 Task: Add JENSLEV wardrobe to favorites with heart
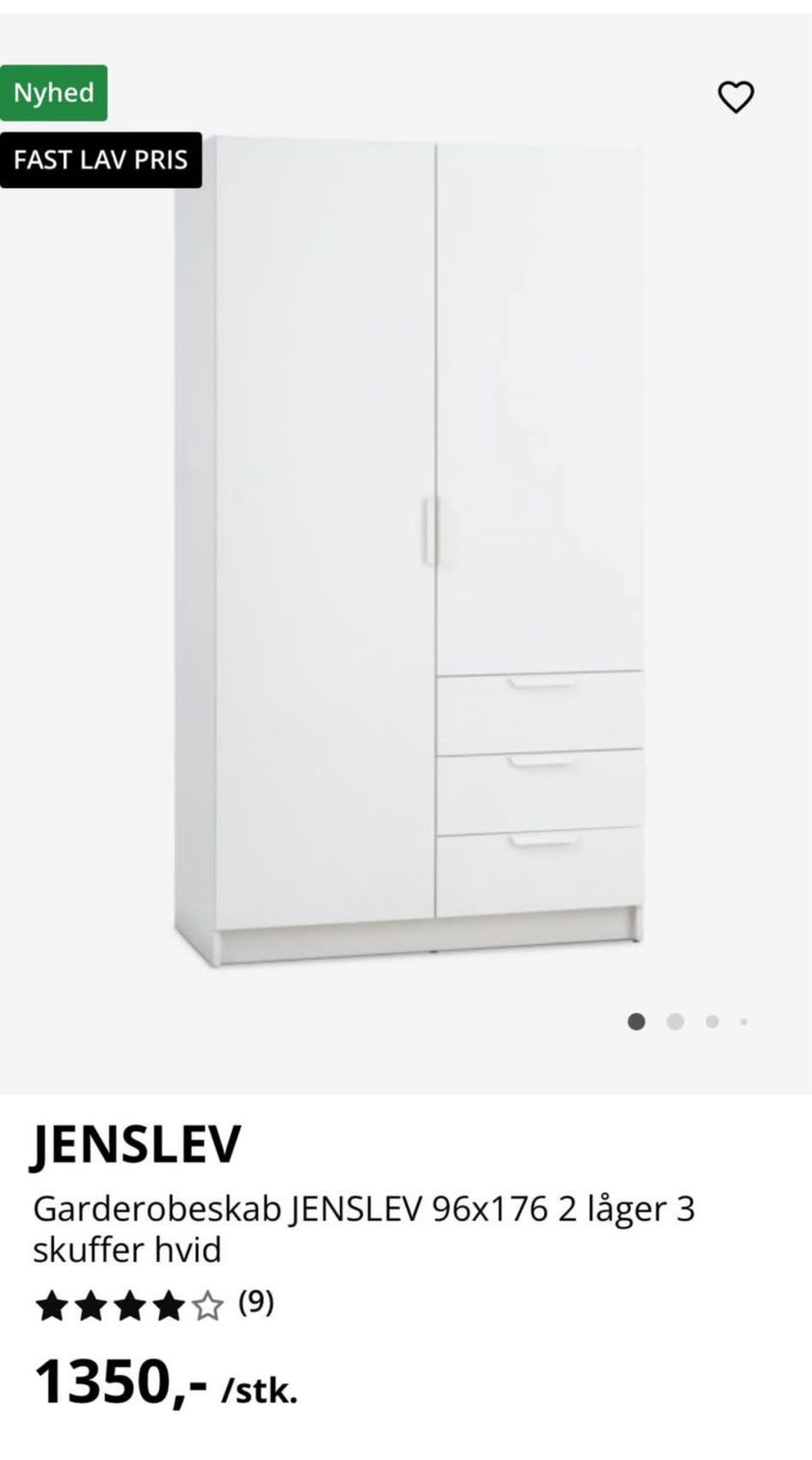pyautogui.click(x=735, y=97)
